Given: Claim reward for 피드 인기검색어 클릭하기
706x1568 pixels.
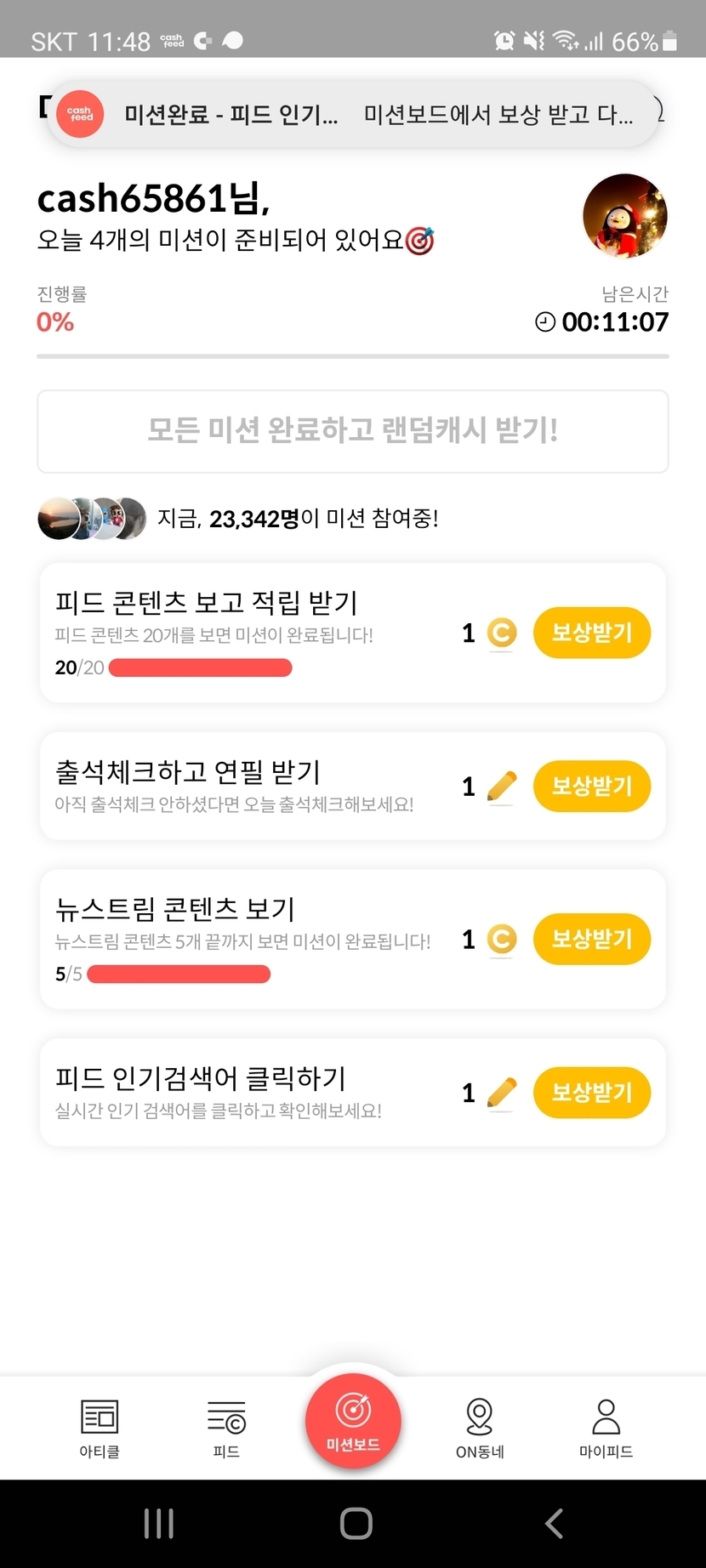Looking at the screenshot, I should click(591, 1092).
